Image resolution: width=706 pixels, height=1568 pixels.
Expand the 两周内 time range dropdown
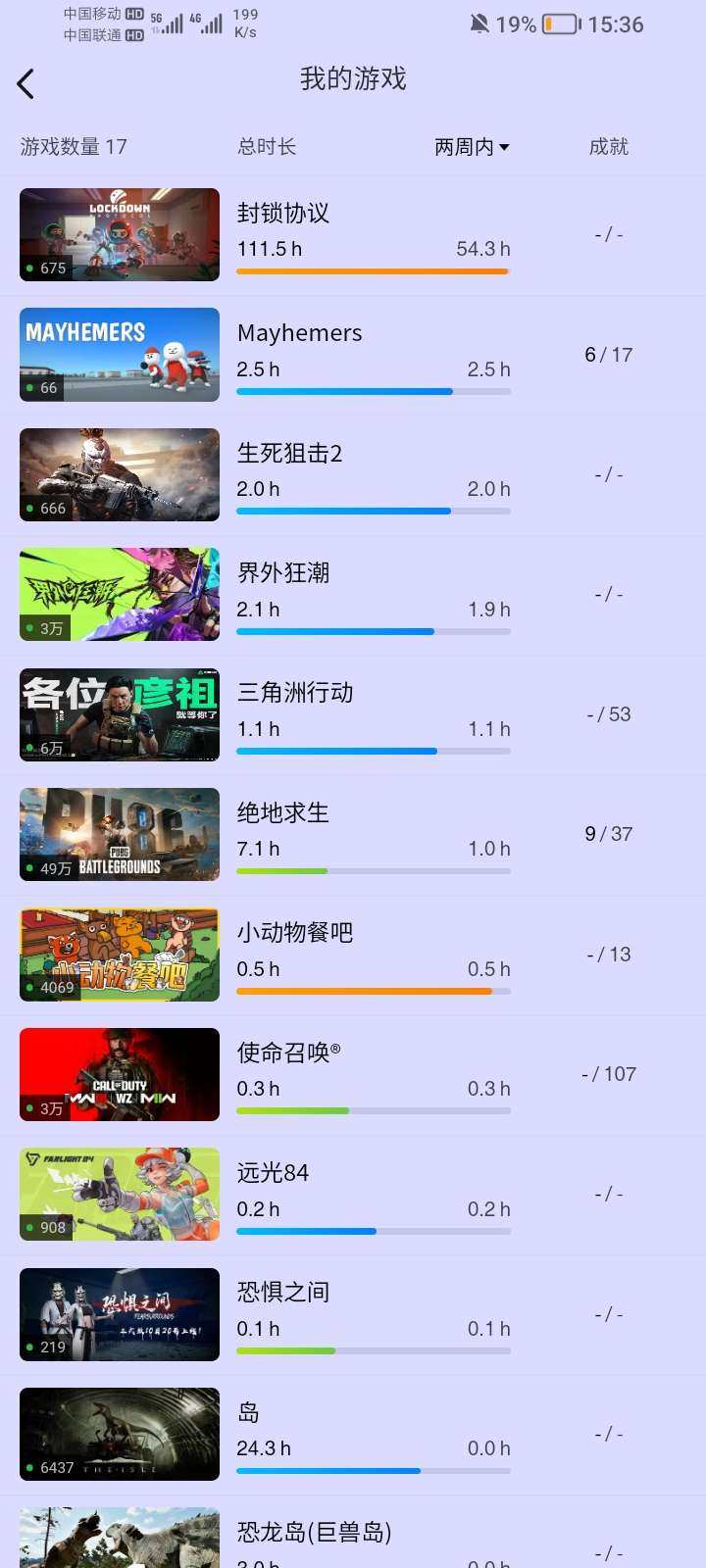coord(472,147)
